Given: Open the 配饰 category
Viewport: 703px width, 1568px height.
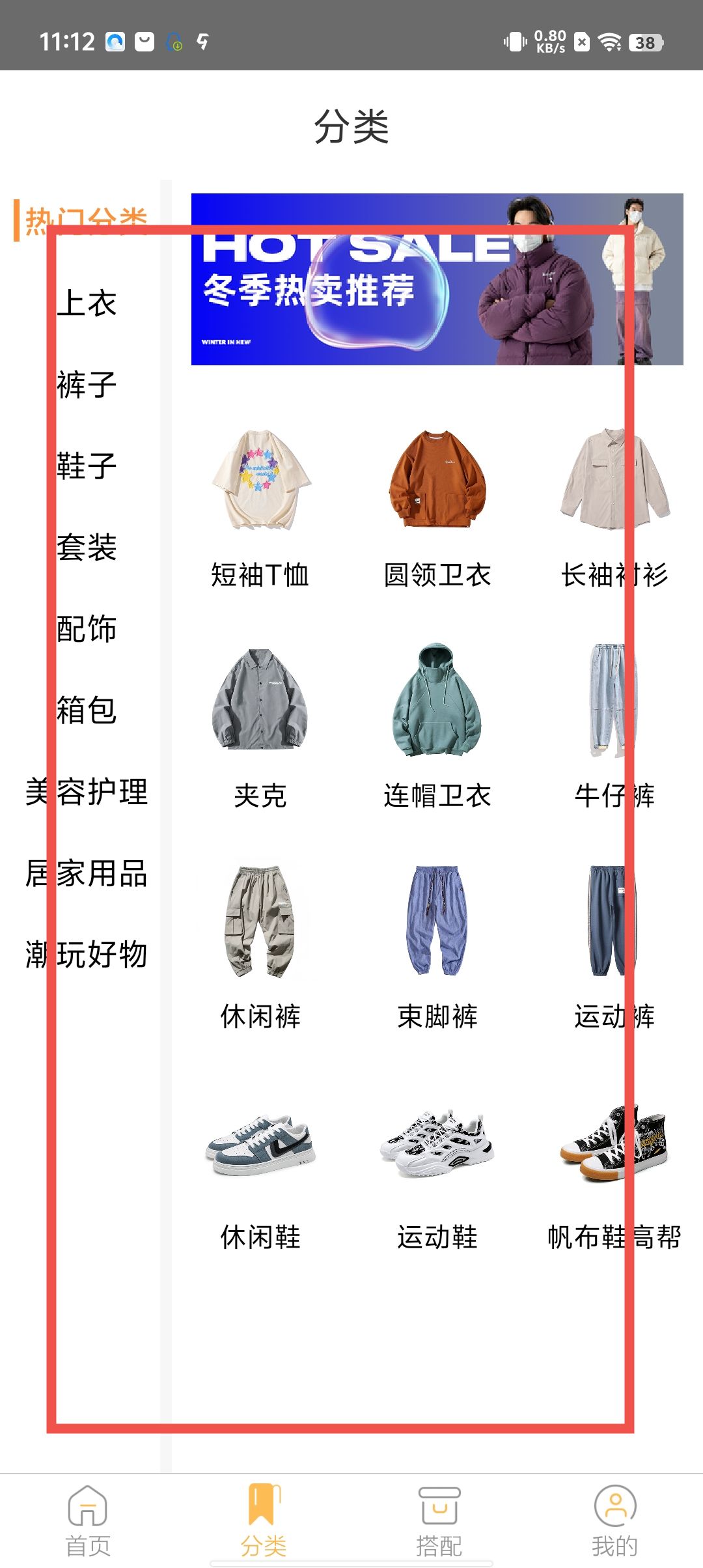Looking at the screenshot, I should tap(87, 629).
